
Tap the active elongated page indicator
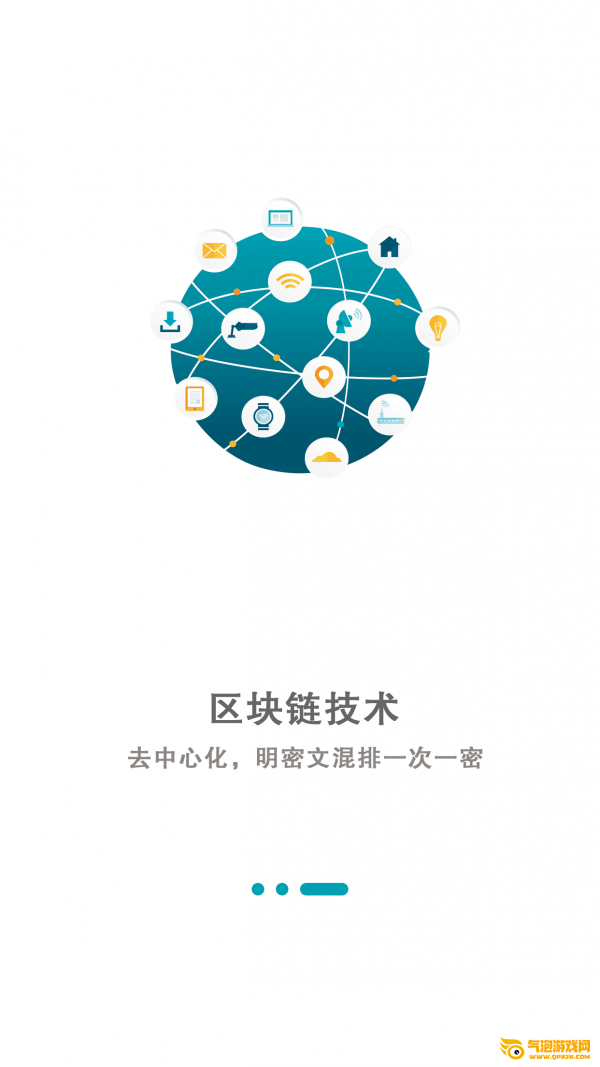coord(324,889)
